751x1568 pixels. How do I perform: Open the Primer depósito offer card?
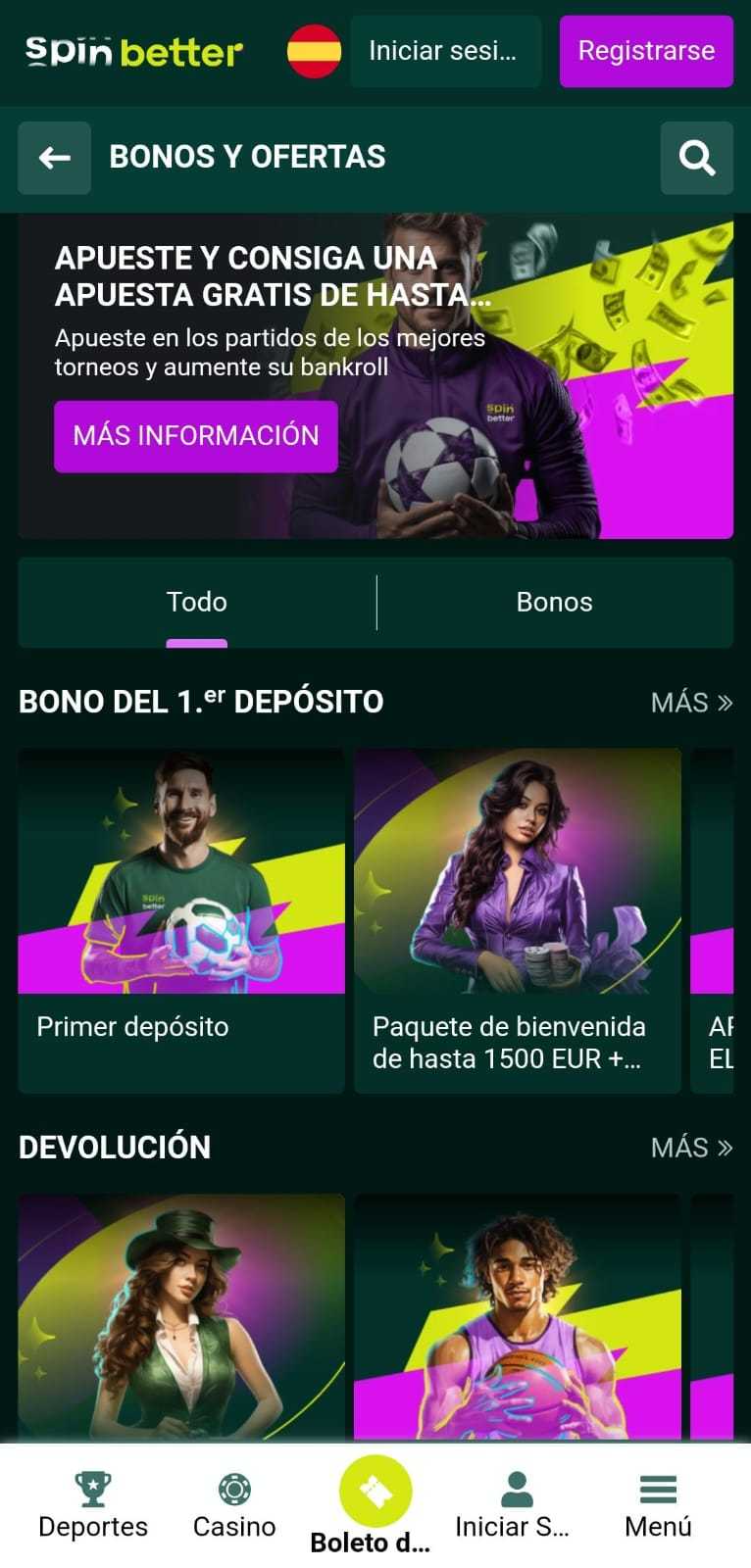click(181, 919)
